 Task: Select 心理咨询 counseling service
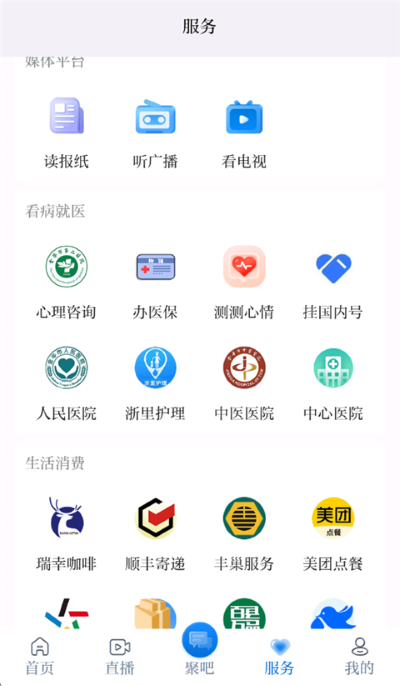(66, 283)
